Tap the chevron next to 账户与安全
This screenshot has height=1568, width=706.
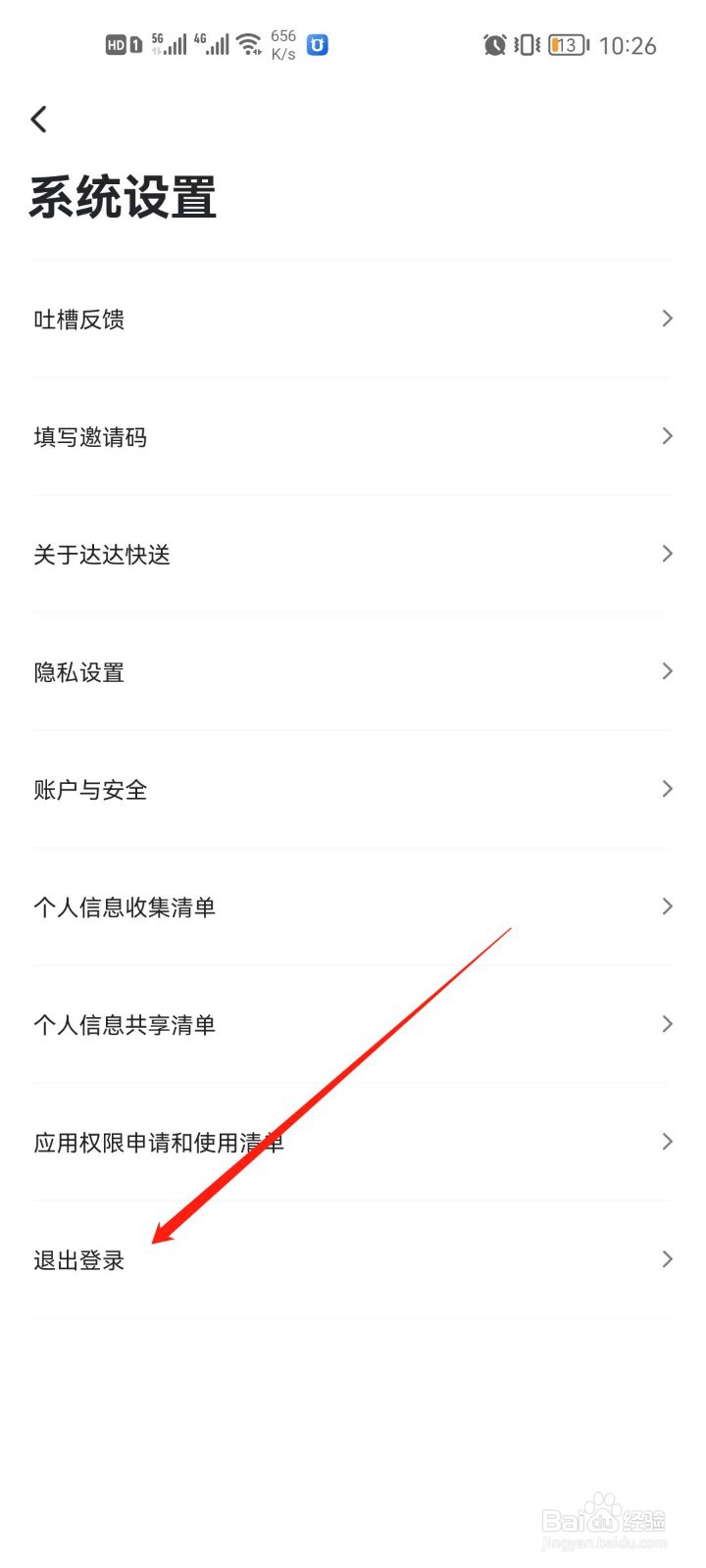(666, 789)
